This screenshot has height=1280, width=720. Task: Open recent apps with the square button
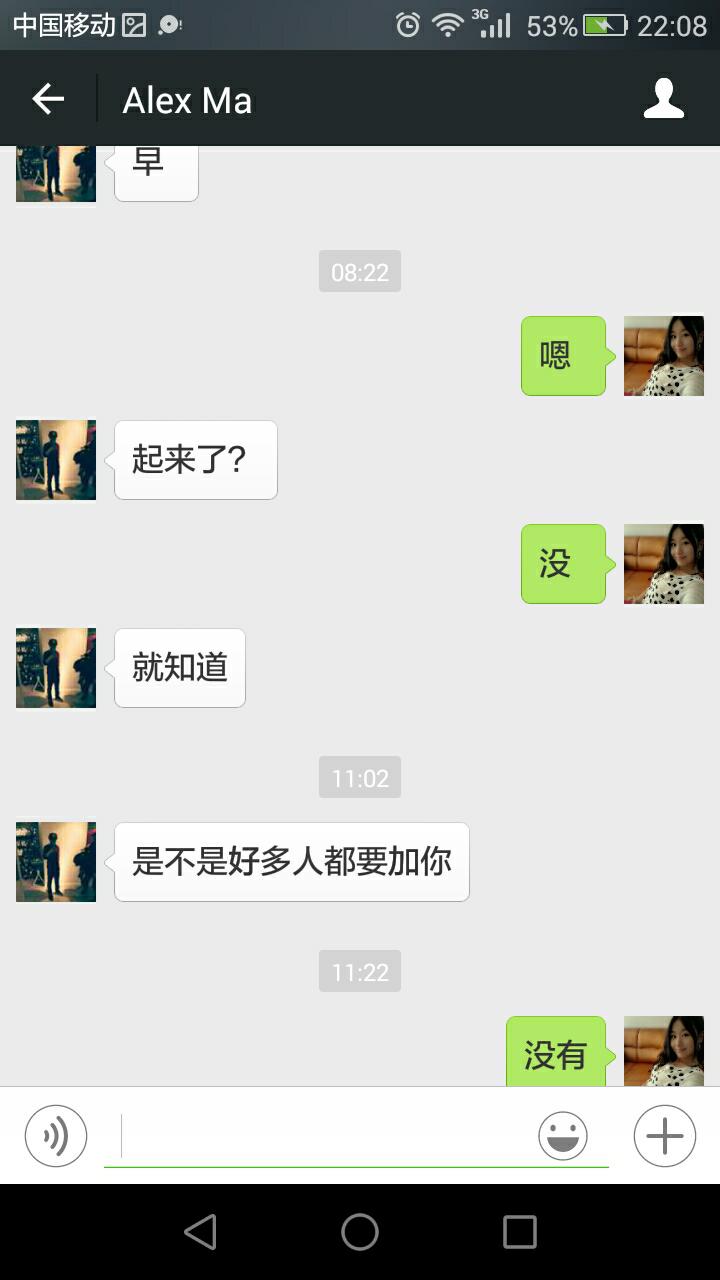pos(519,1232)
